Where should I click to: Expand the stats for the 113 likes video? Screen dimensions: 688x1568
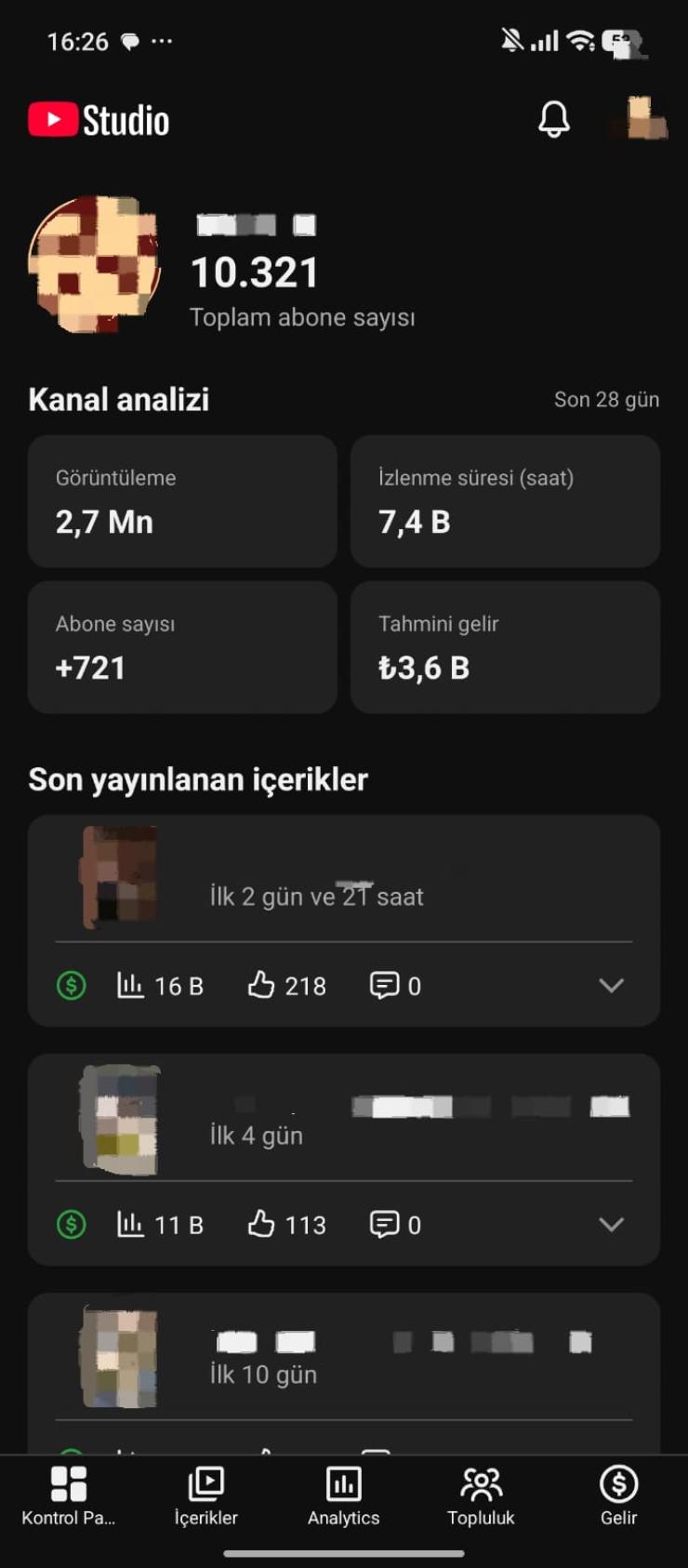coord(611,1225)
